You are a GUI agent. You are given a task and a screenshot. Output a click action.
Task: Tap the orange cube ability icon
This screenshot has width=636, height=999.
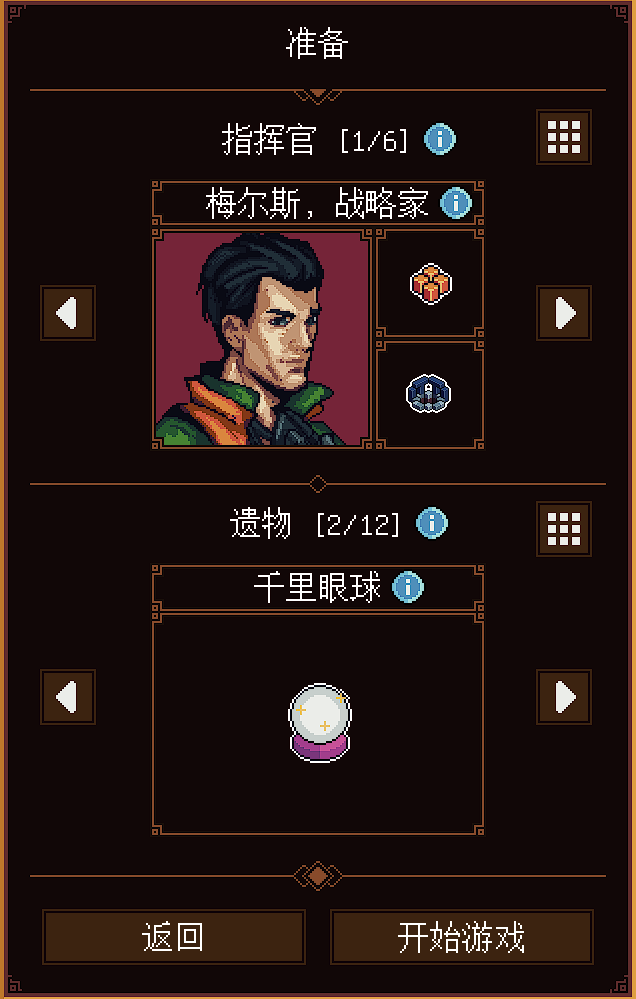pos(430,284)
